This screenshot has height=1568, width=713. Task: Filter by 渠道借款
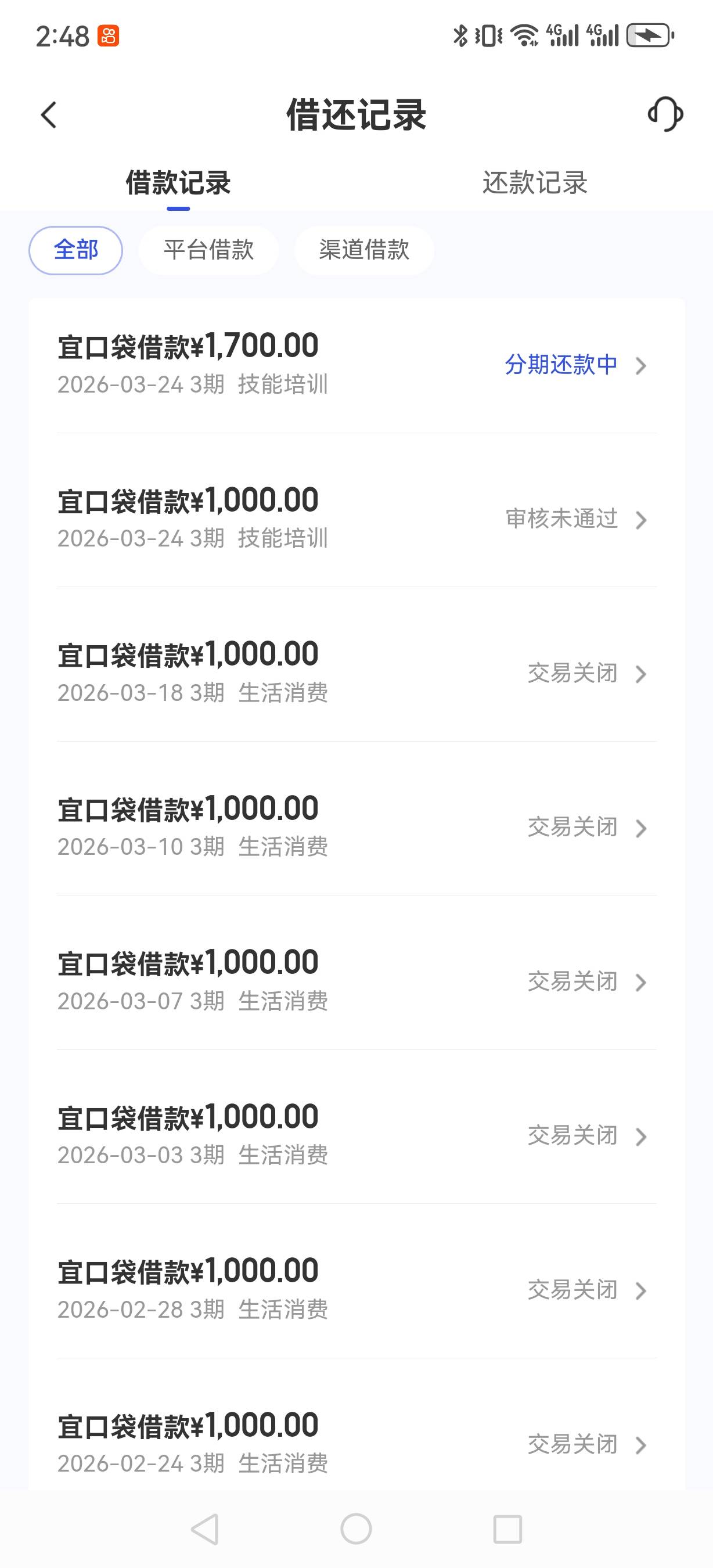(364, 250)
